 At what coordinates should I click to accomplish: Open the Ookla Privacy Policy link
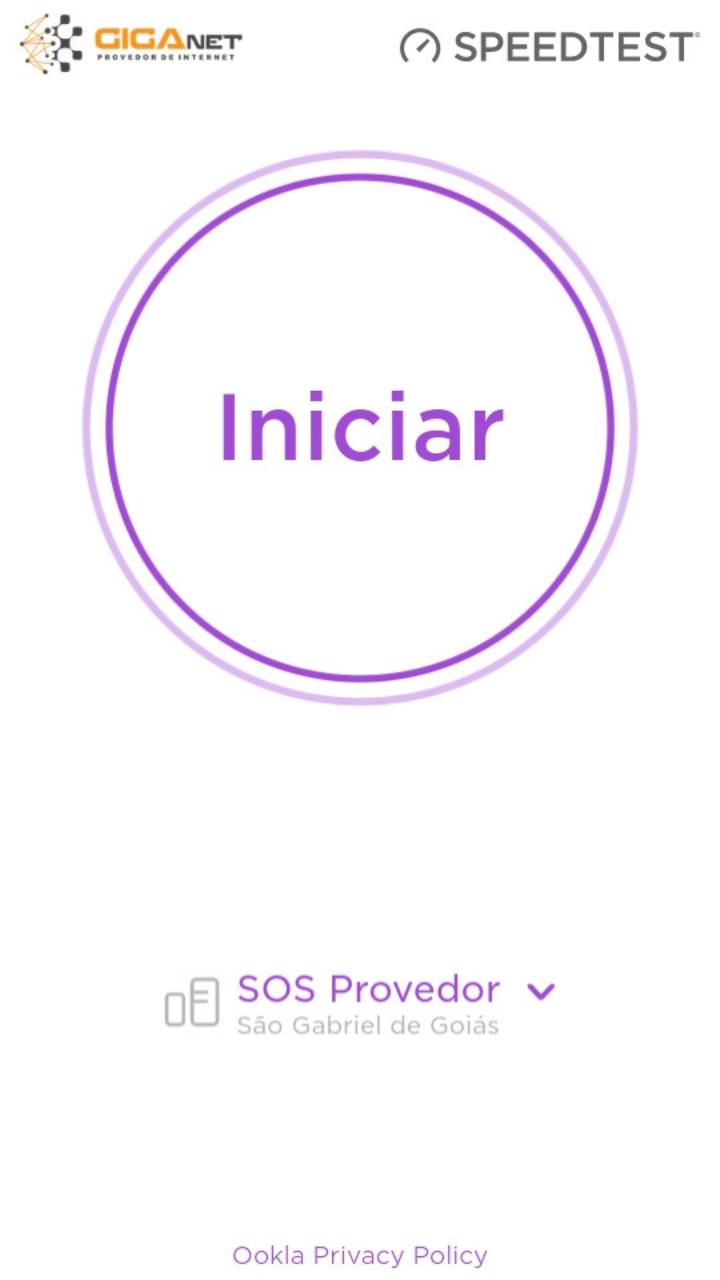(x=360, y=1255)
